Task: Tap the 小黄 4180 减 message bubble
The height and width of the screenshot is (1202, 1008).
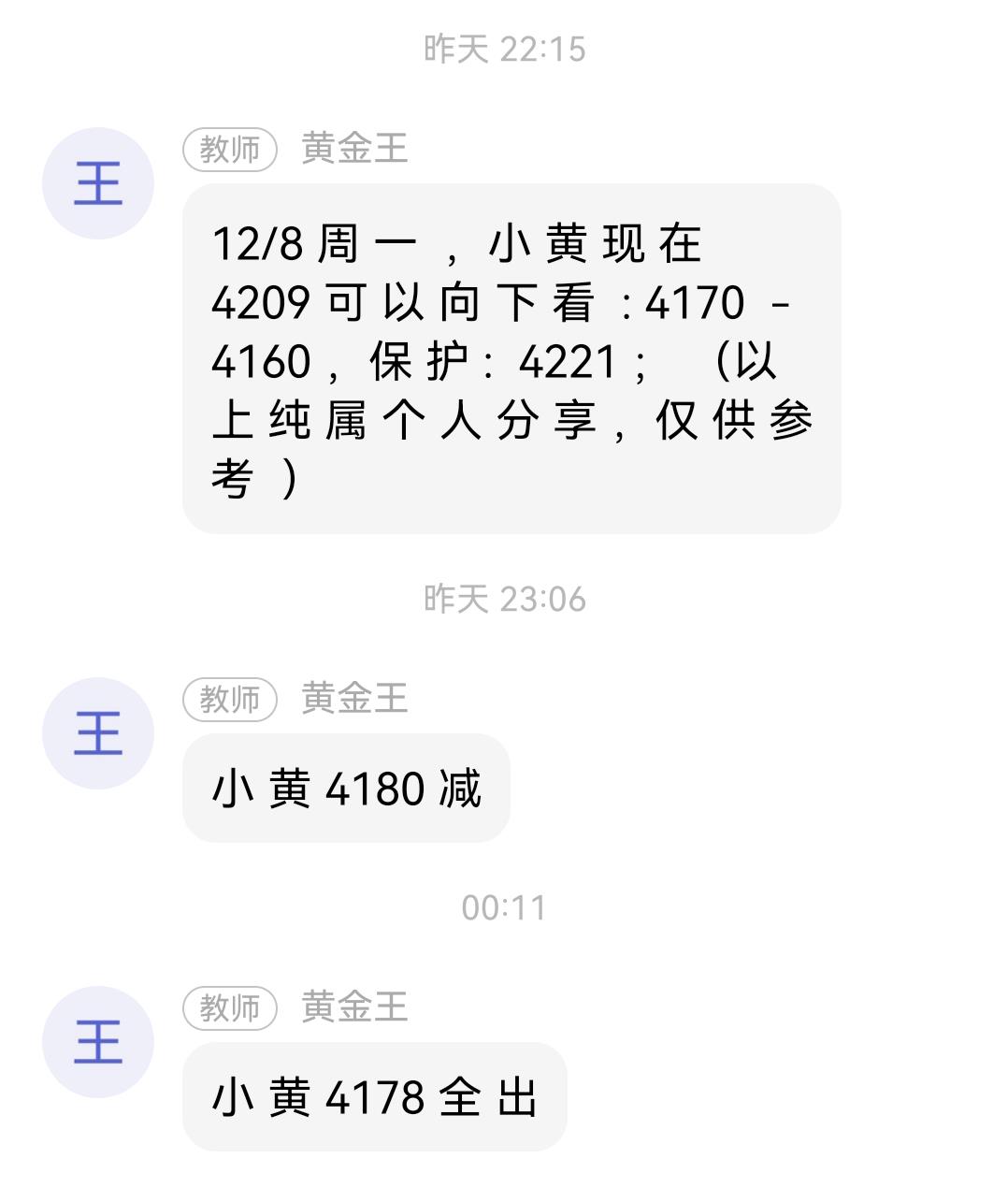Action: [346, 789]
